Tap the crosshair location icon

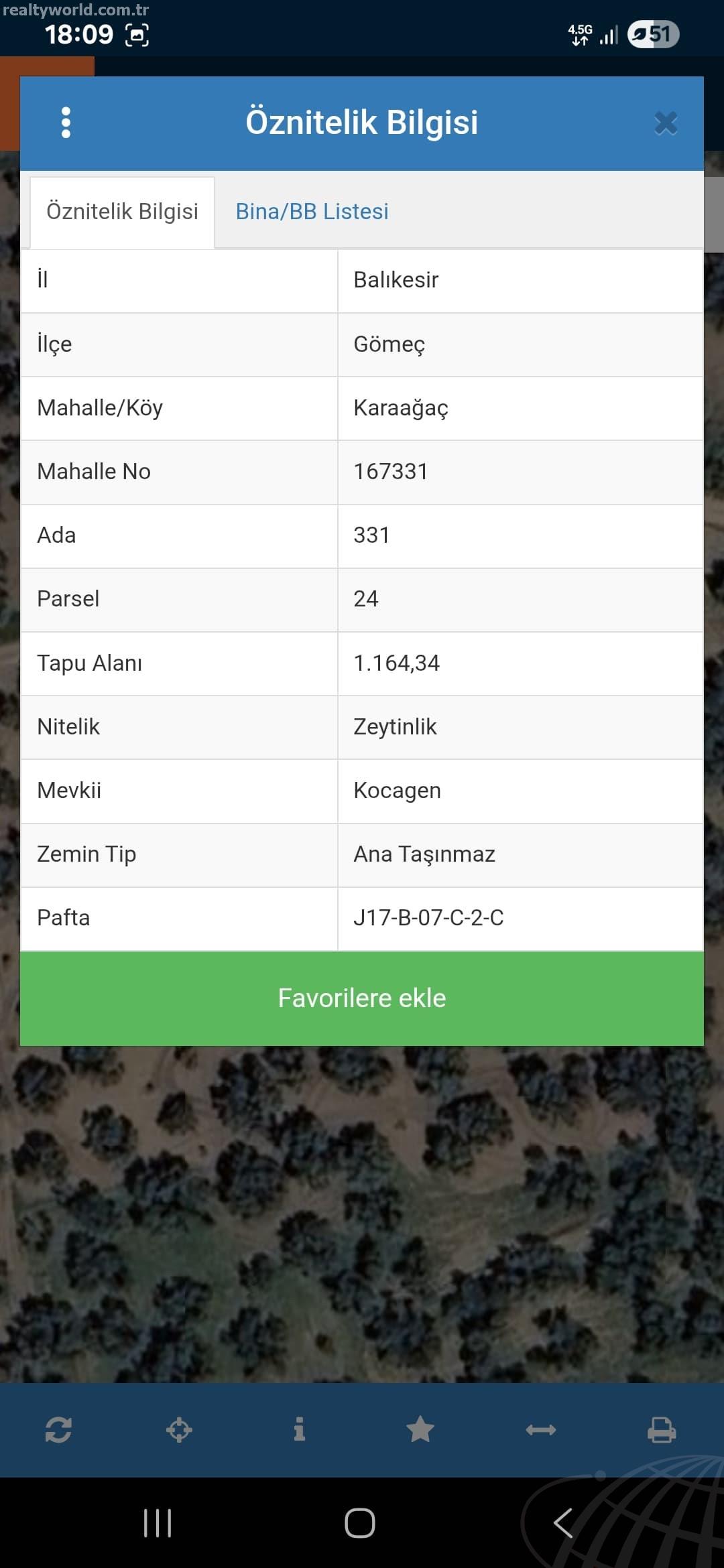pos(179,1430)
